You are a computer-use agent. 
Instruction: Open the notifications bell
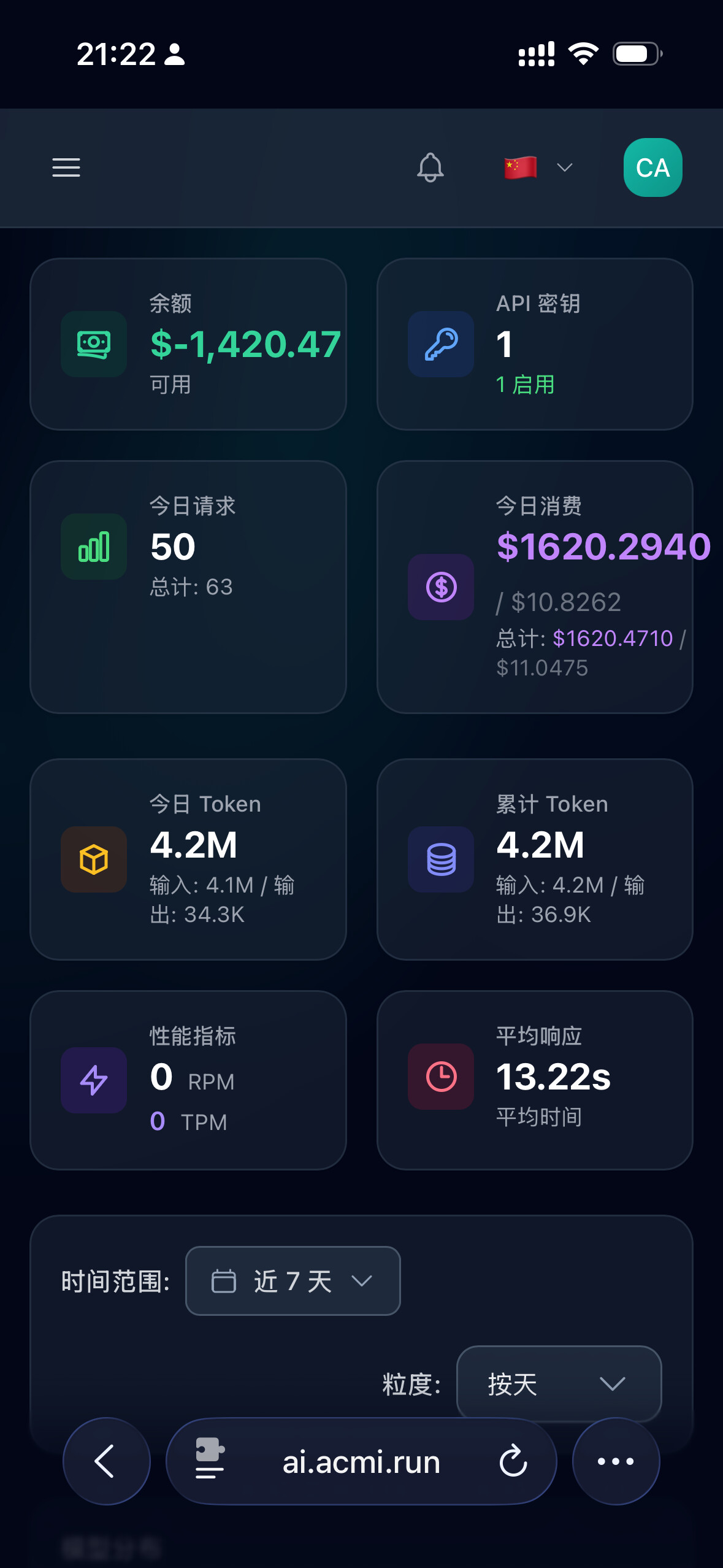click(x=430, y=167)
